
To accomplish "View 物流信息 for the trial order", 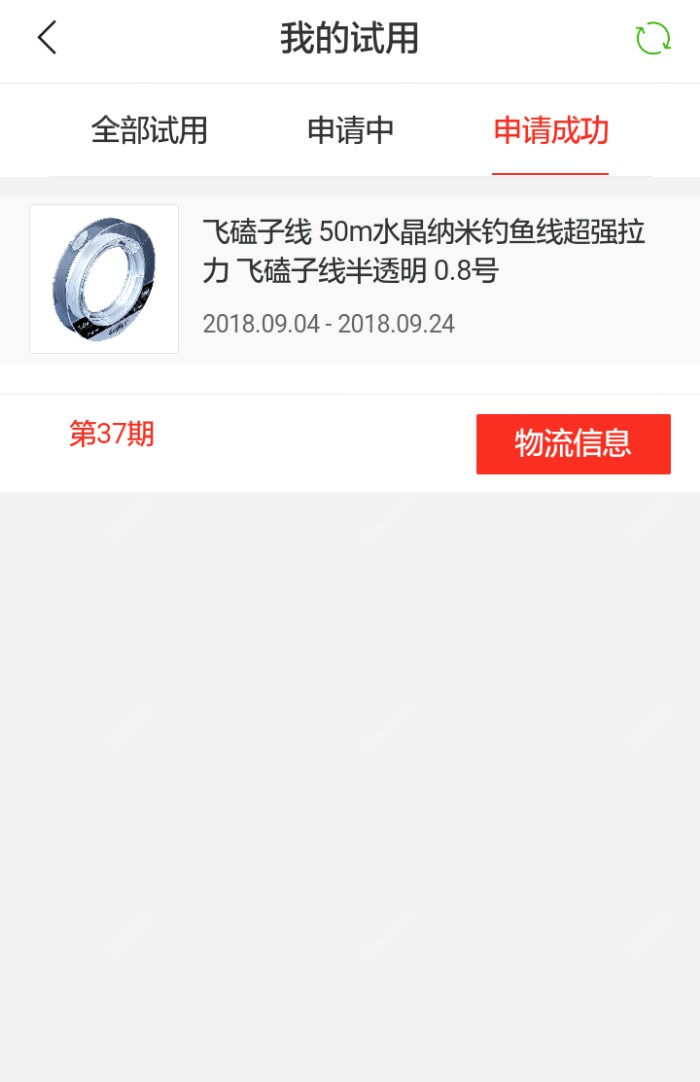I will (x=573, y=444).
